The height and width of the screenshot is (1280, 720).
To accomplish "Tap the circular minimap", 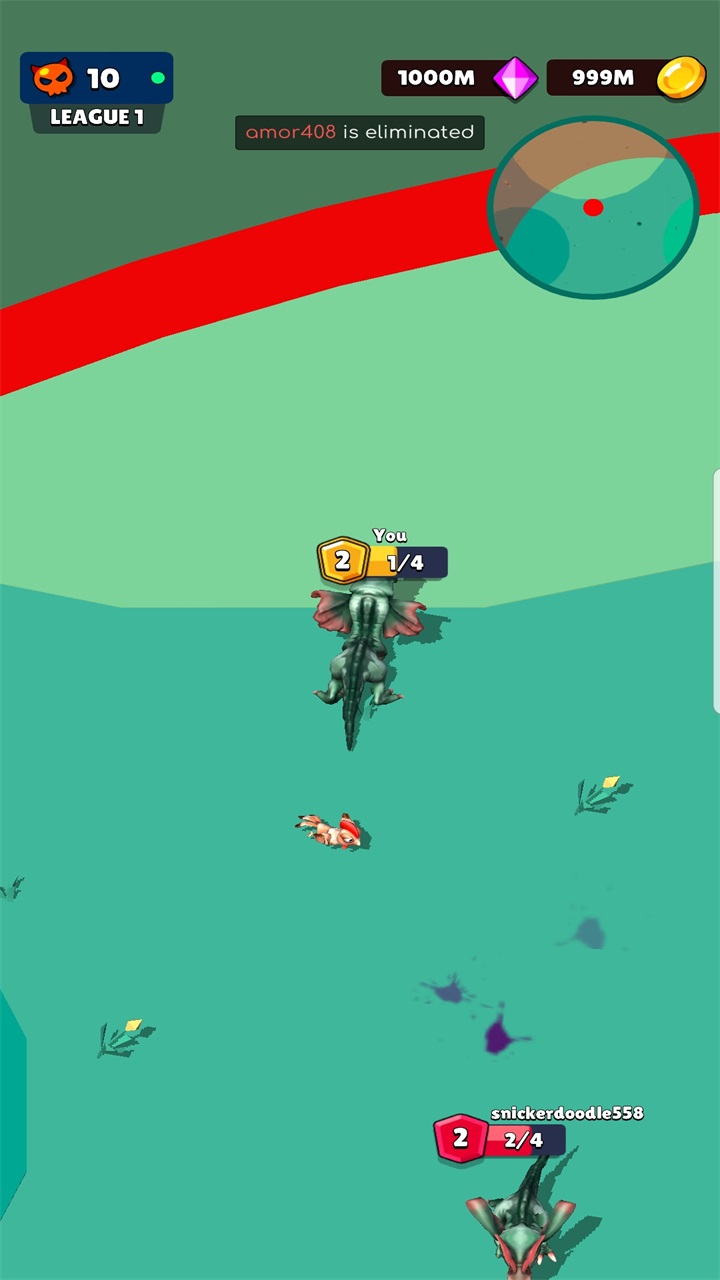I will [592, 207].
